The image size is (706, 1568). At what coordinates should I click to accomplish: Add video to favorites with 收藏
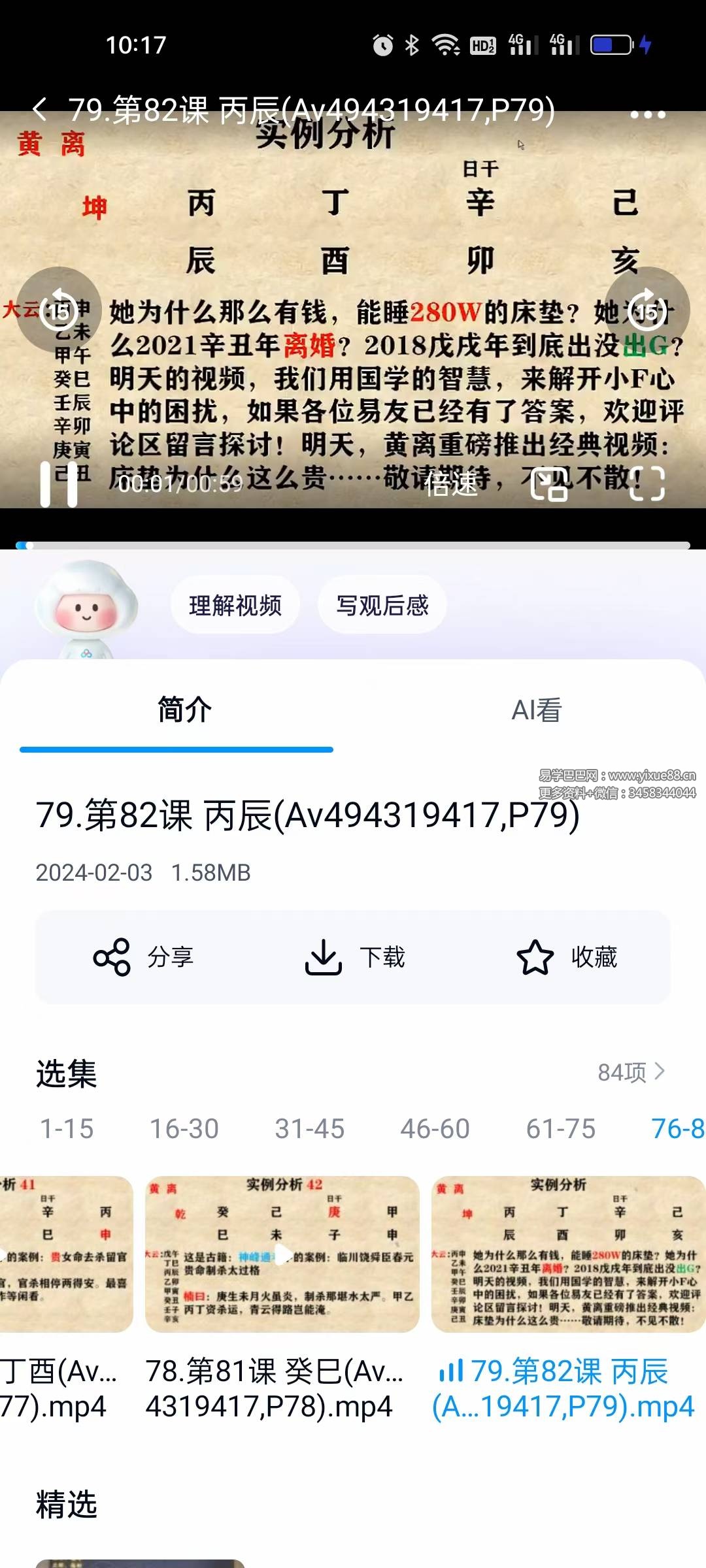[567, 957]
